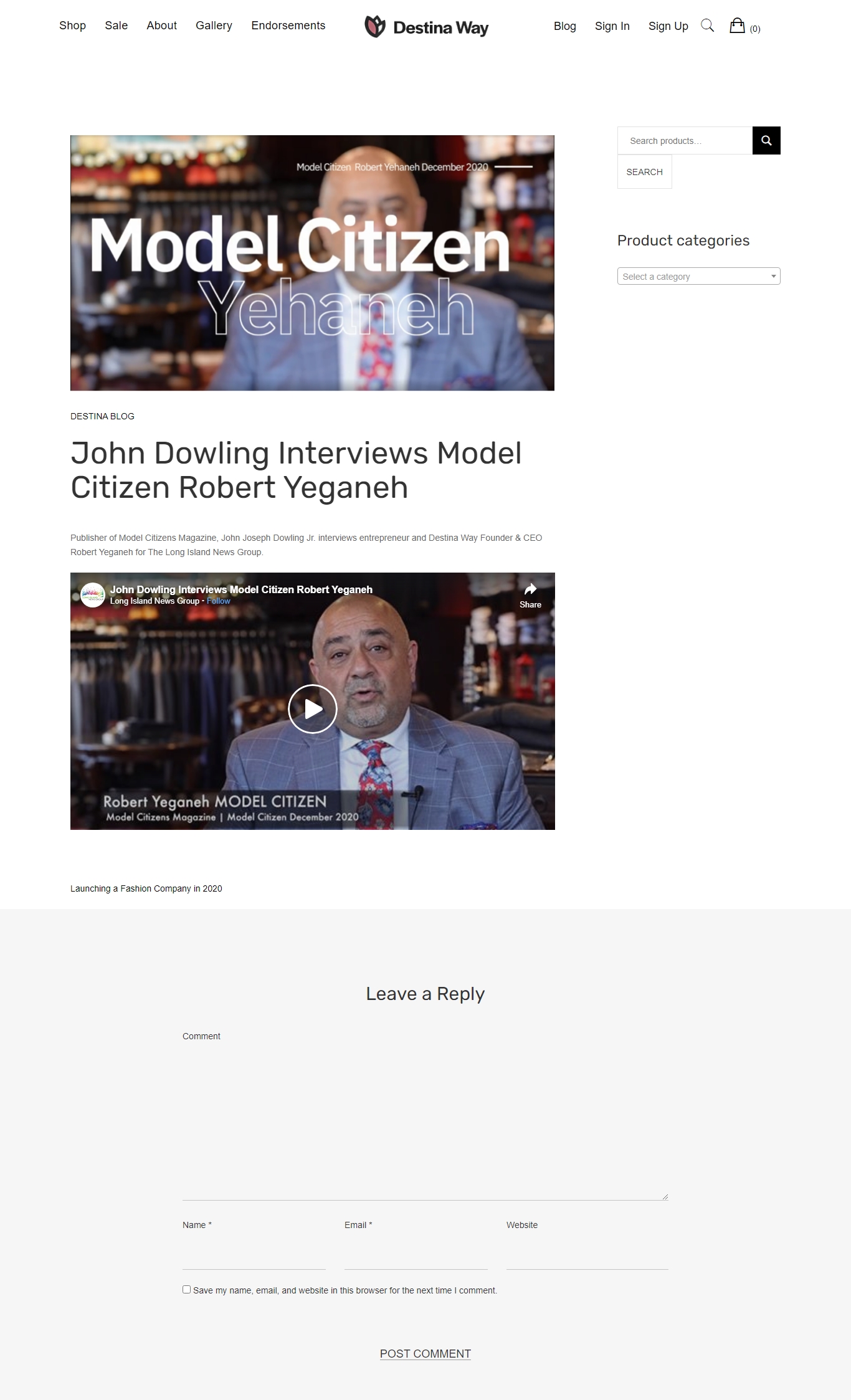This screenshot has width=851, height=1400.
Task: Tap POST COMMENT to submit reply
Action: point(425,1354)
